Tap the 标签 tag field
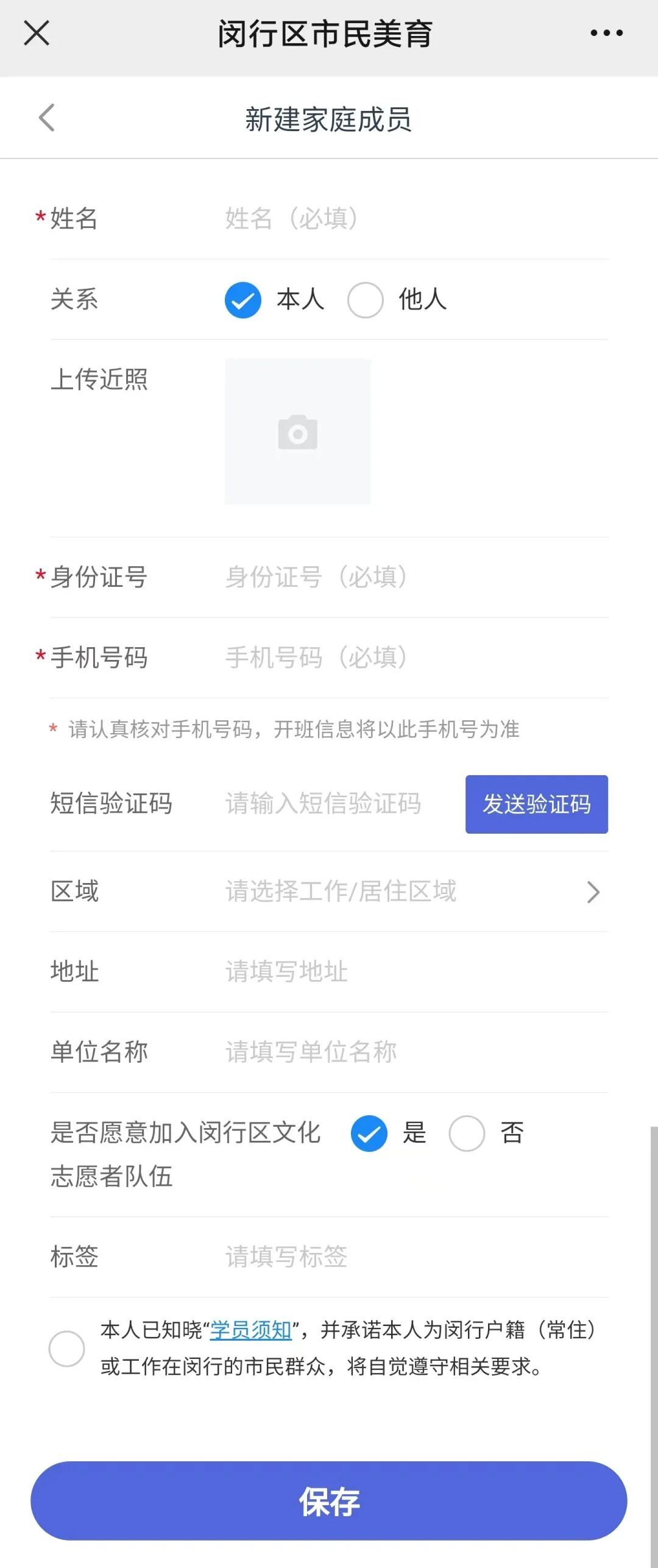Screen dimensions: 658x1568 pyautogui.click(x=414, y=1257)
